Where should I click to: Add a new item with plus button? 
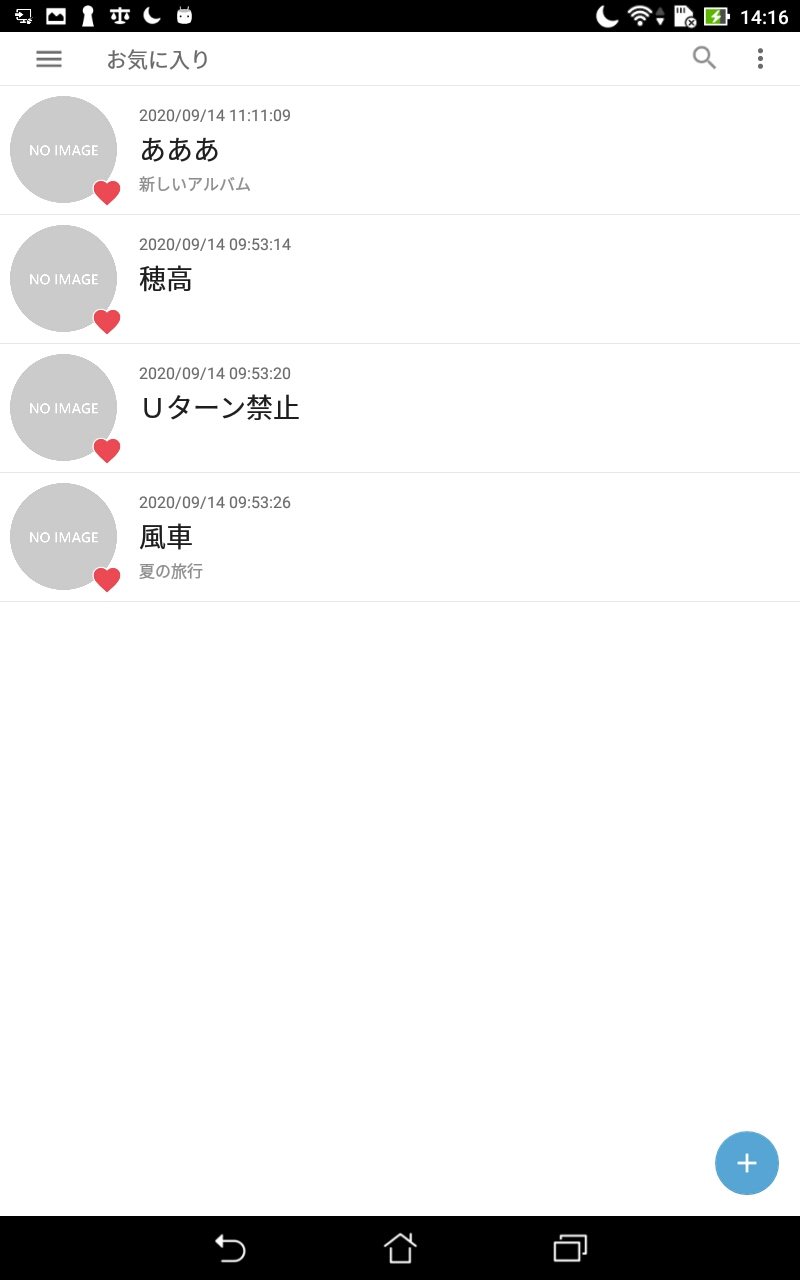coord(747,1163)
